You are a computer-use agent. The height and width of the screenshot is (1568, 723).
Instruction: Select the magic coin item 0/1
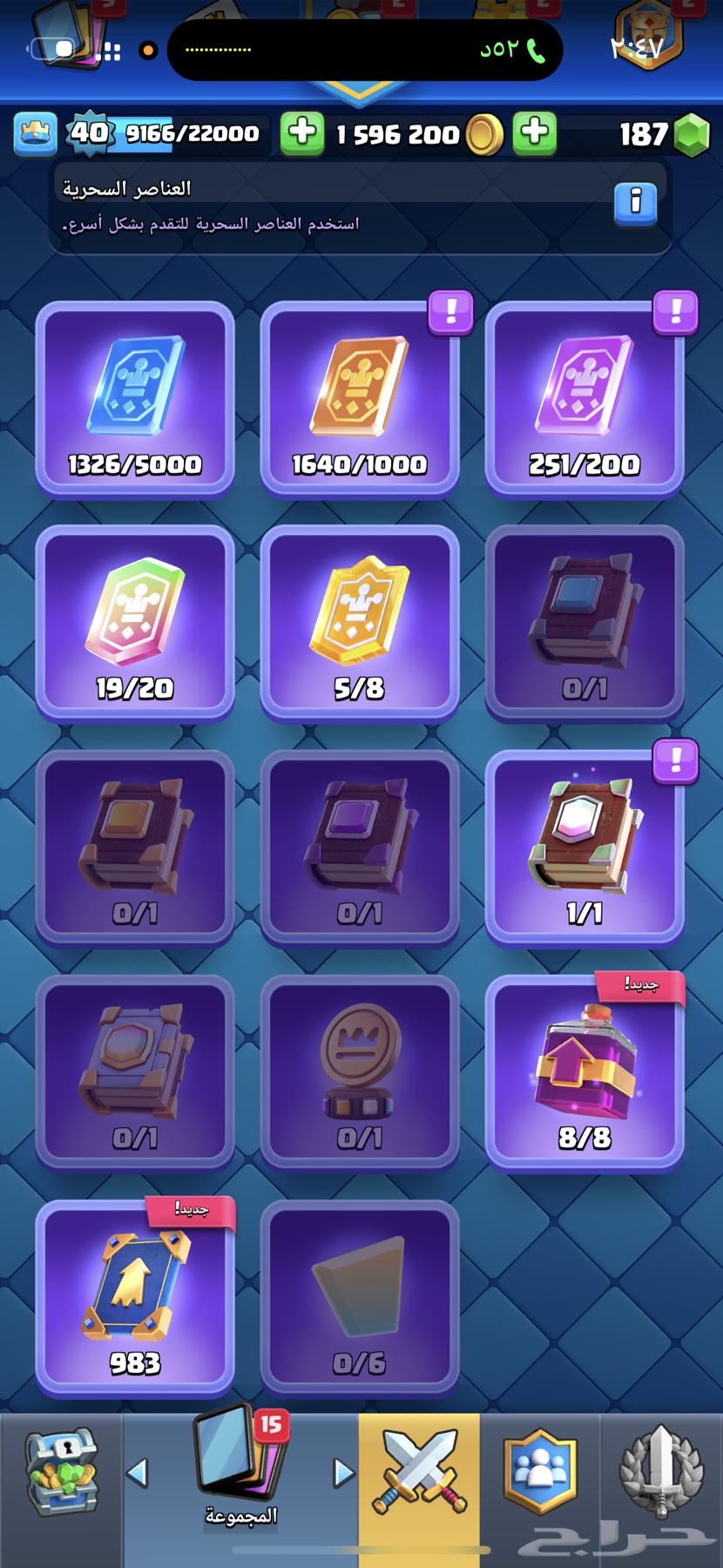359,1071
